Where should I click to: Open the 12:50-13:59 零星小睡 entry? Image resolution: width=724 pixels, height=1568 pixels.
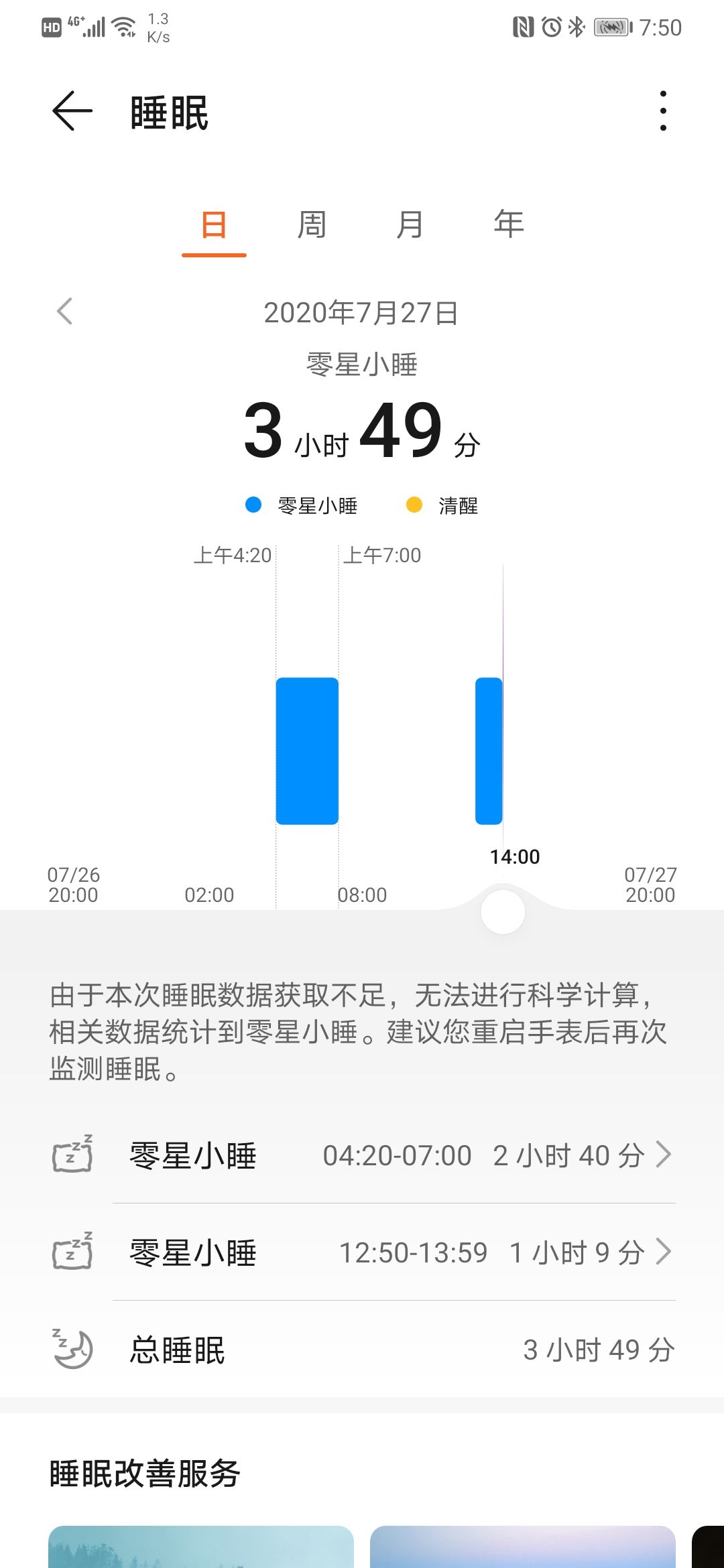point(394,1253)
